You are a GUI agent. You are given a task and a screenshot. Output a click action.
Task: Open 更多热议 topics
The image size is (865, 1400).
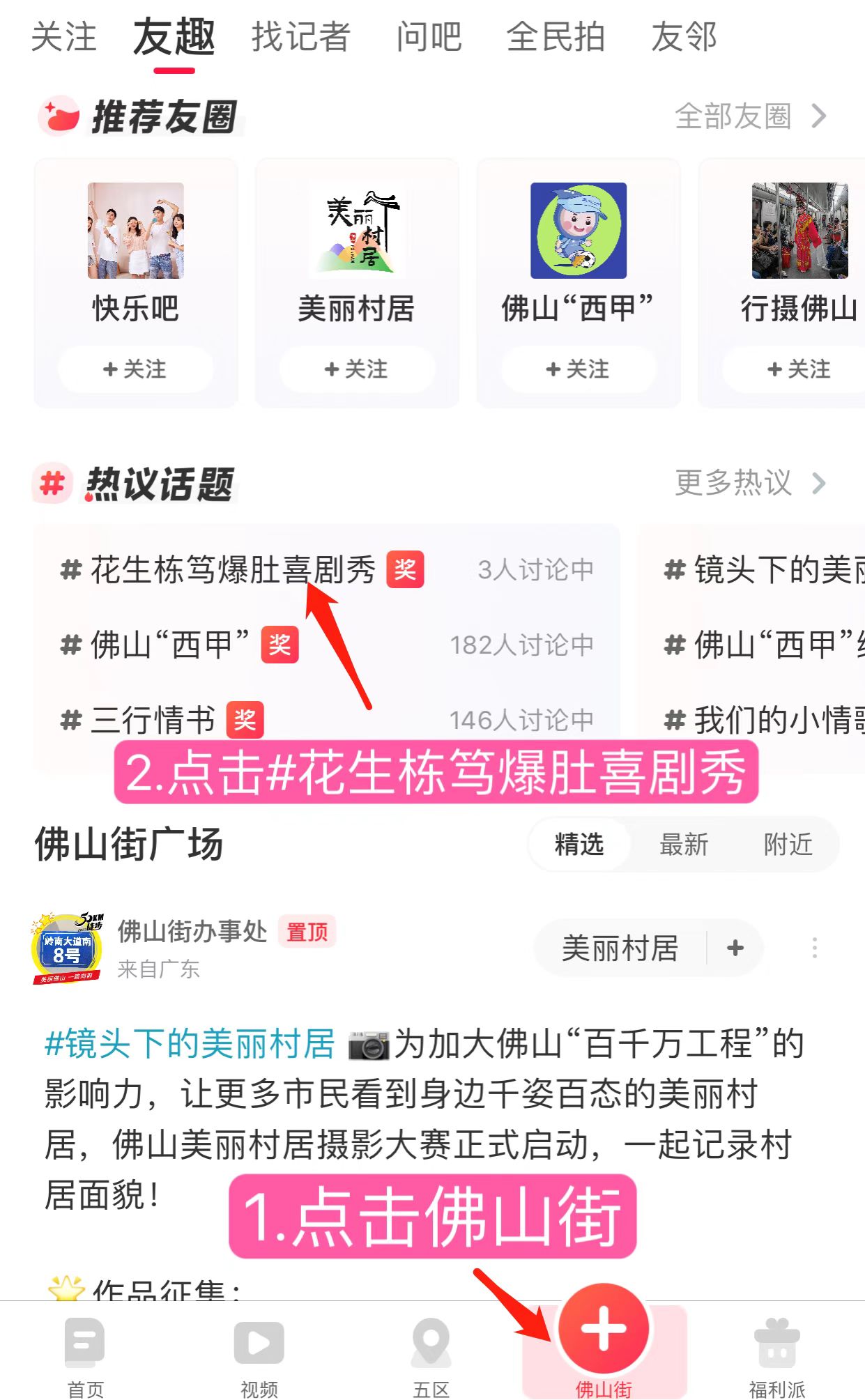coord(751,482)
